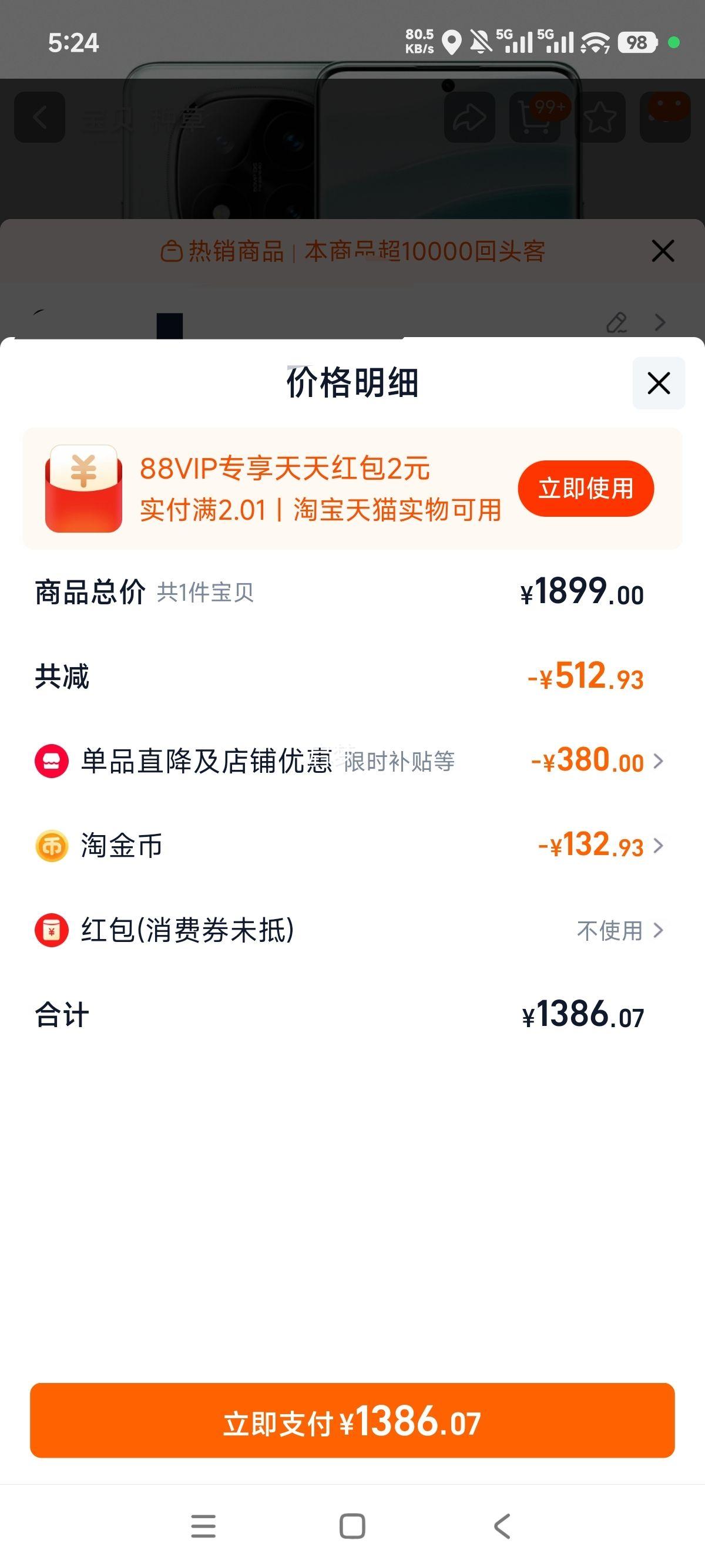Expand the 淘金币 deduction details

(660, 846)
